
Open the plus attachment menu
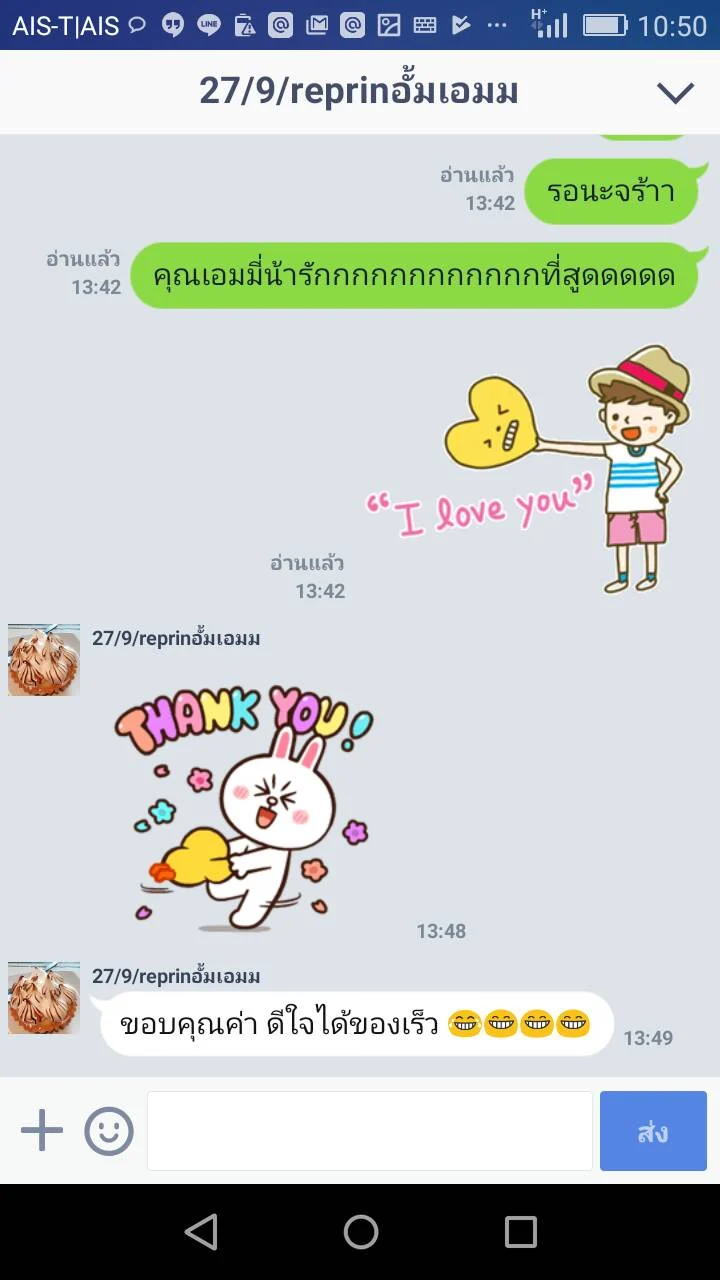point(42,1131)
